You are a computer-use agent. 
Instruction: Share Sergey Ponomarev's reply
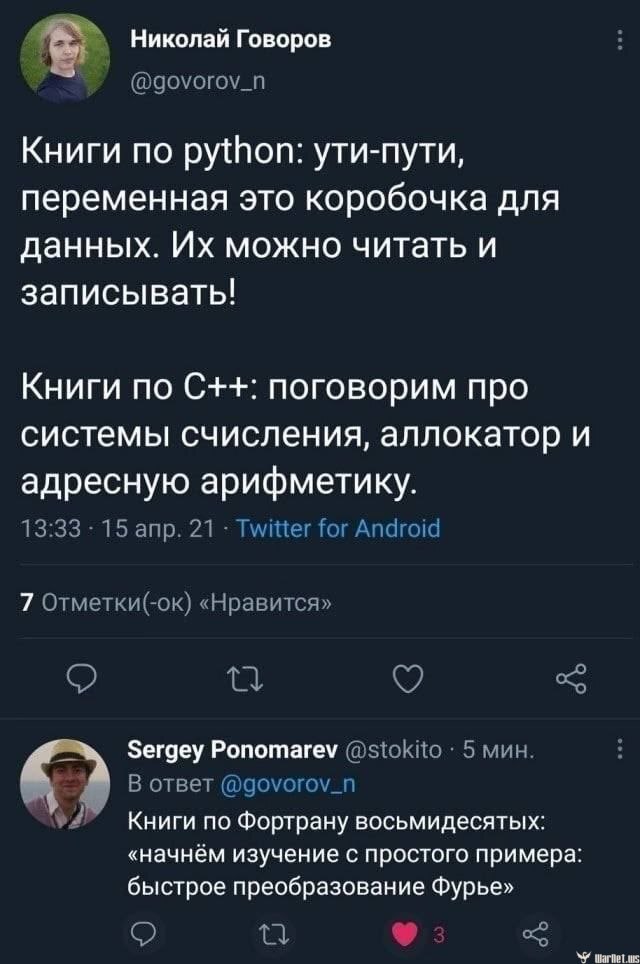[x=536, y=936]
